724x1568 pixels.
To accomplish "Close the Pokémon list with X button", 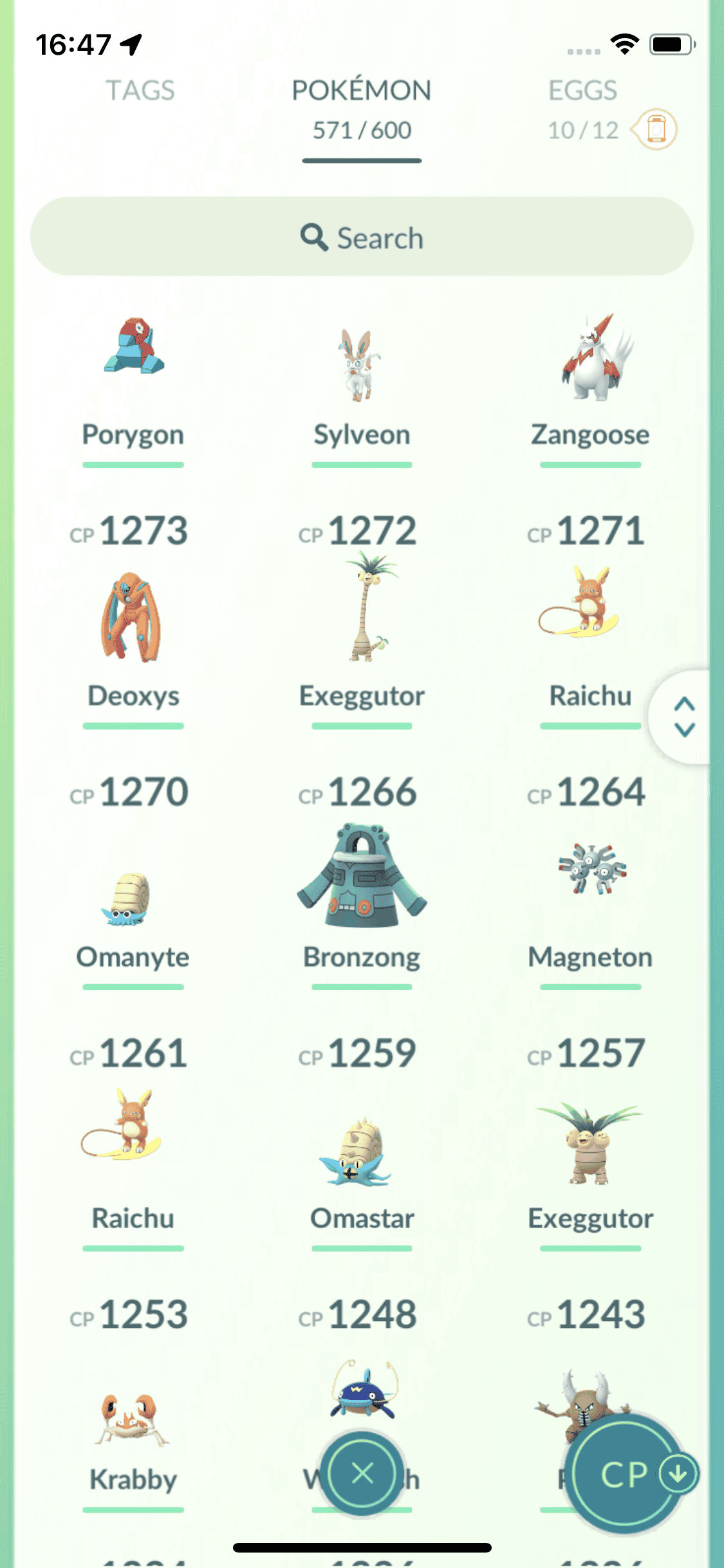I will [362, 1473].
